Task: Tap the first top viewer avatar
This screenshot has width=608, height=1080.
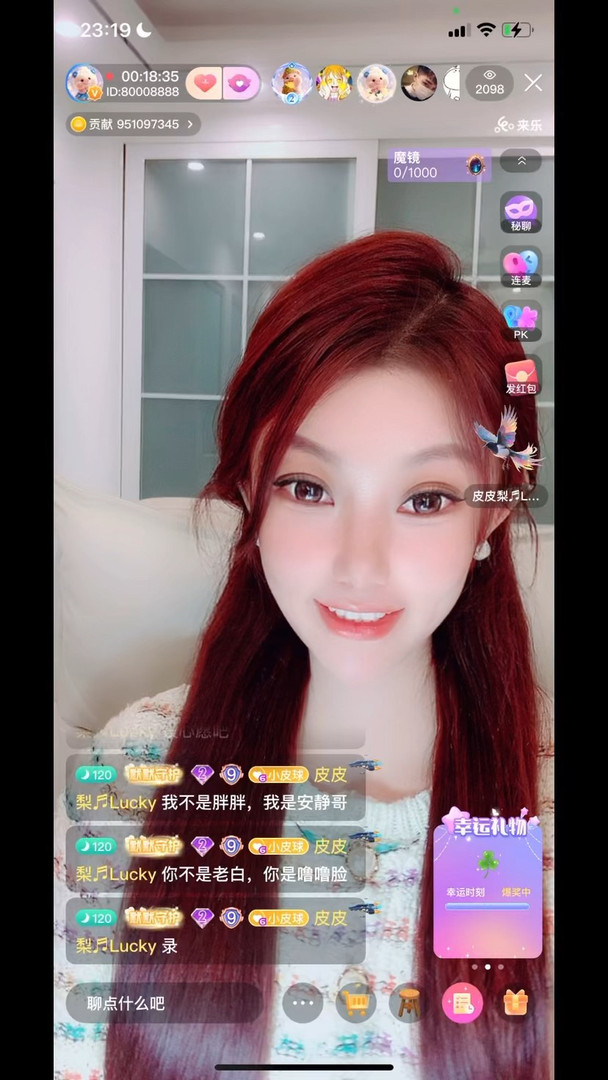Action: click(x=291, y=83)
